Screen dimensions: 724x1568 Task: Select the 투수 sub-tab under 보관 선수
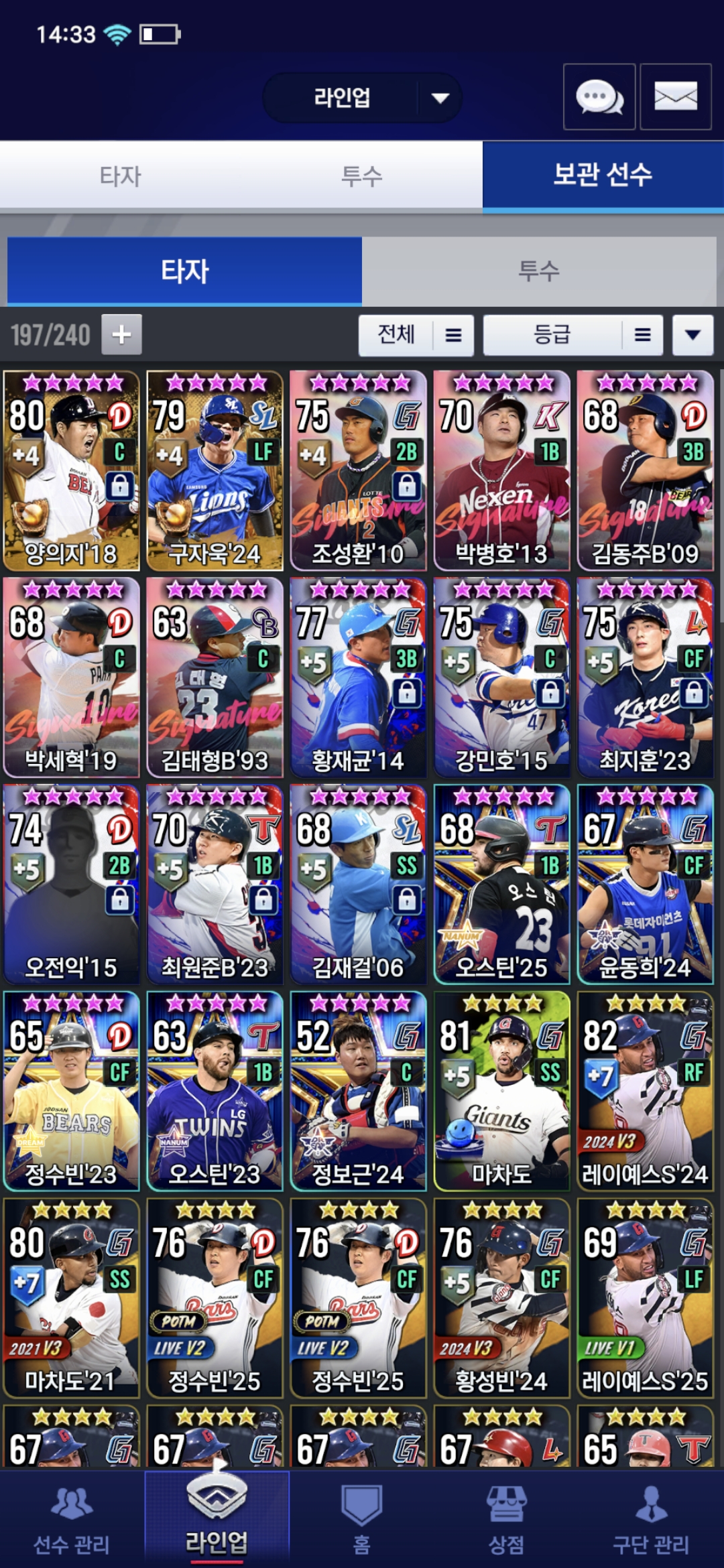(x=538, y=271)
